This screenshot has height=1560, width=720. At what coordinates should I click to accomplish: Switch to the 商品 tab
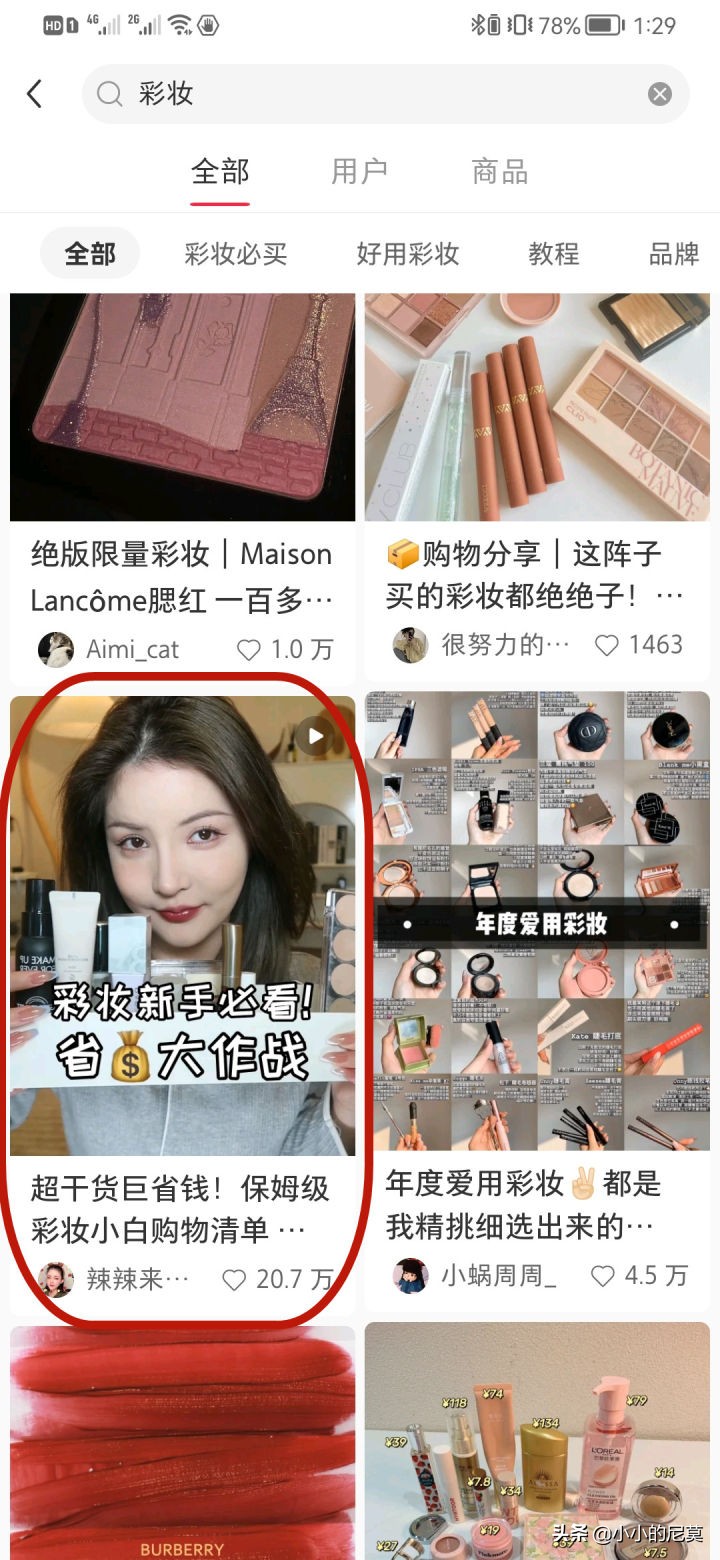click(499, 172)
